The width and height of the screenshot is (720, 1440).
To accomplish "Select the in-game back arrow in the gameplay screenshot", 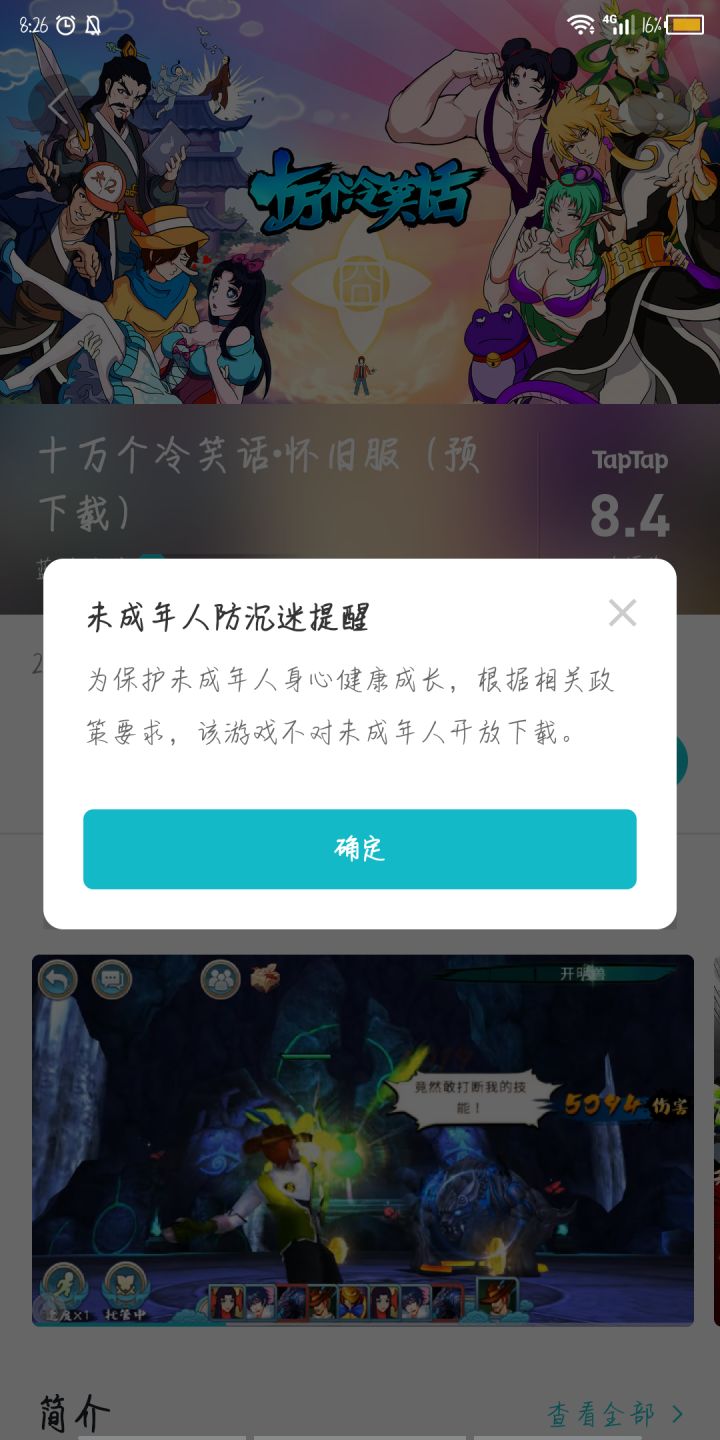I will 58,977.
